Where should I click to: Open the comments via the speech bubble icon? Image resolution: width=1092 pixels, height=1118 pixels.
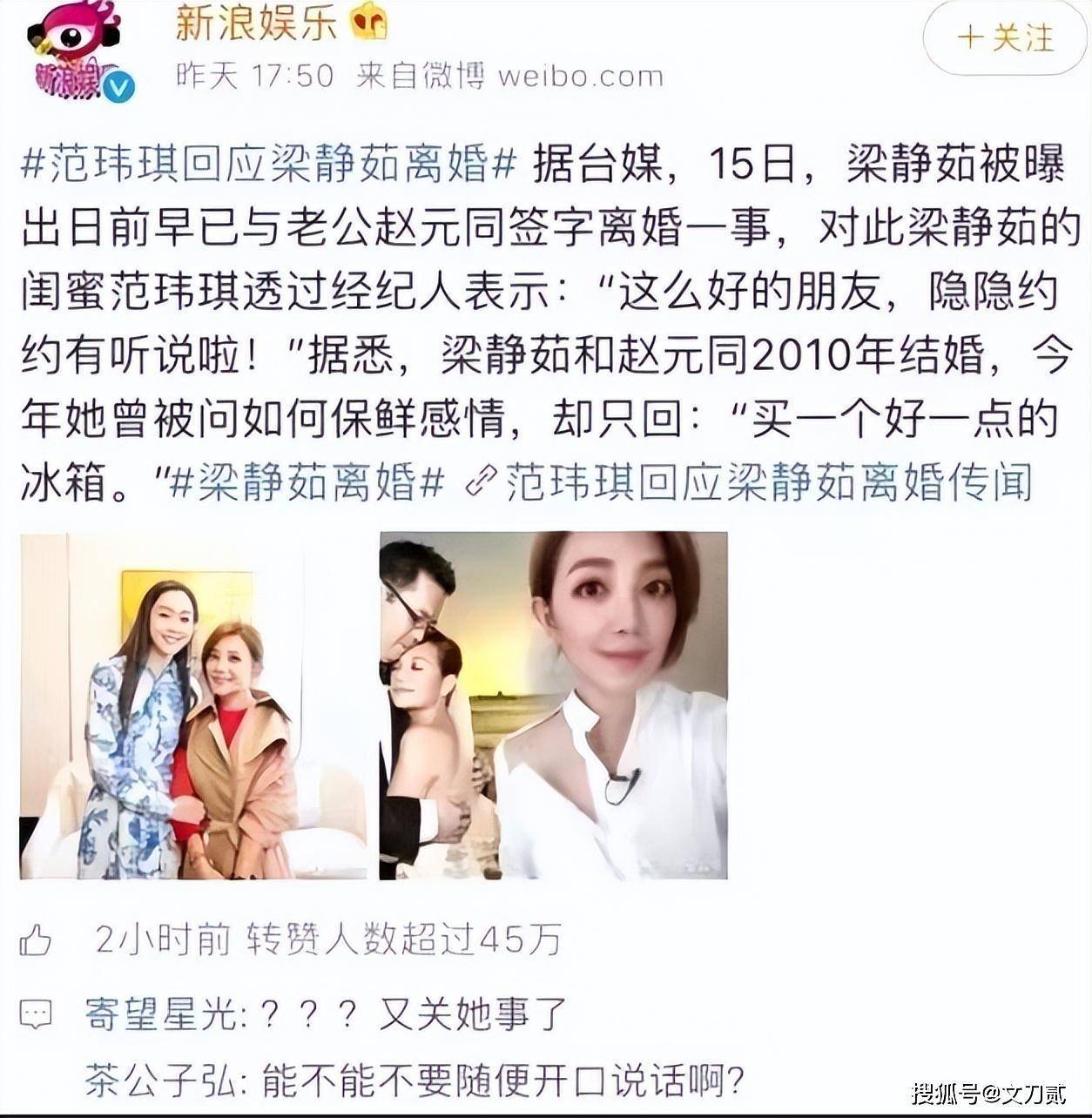click(36, 1015)
